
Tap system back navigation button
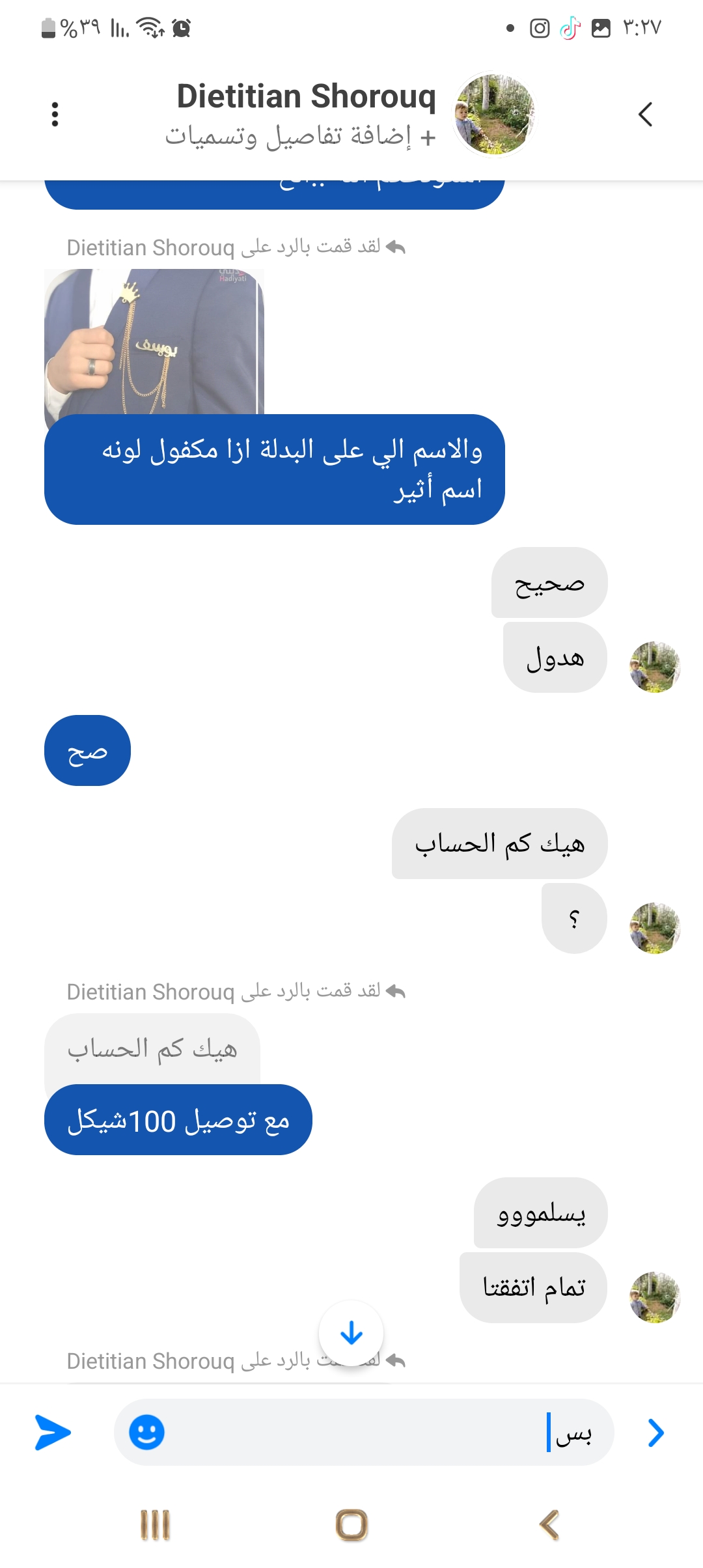coord(549,1525)
